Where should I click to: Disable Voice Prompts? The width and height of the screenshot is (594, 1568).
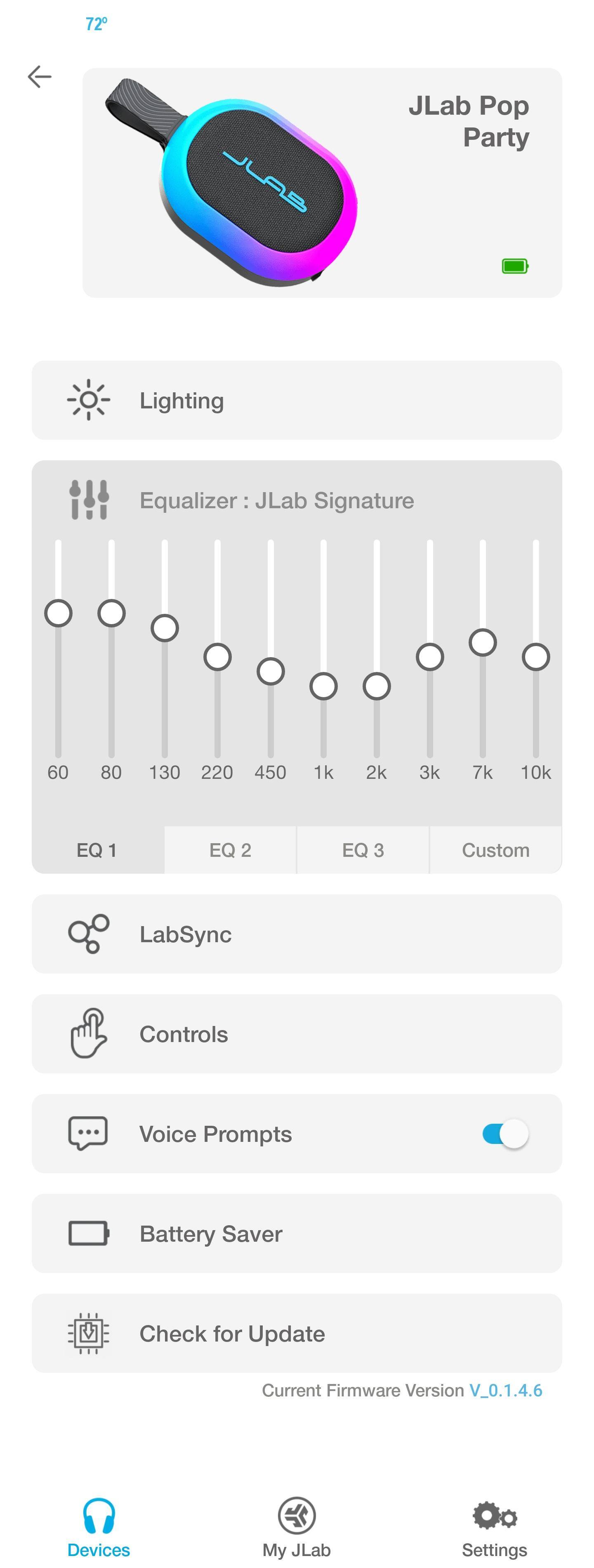(505, 1134)
